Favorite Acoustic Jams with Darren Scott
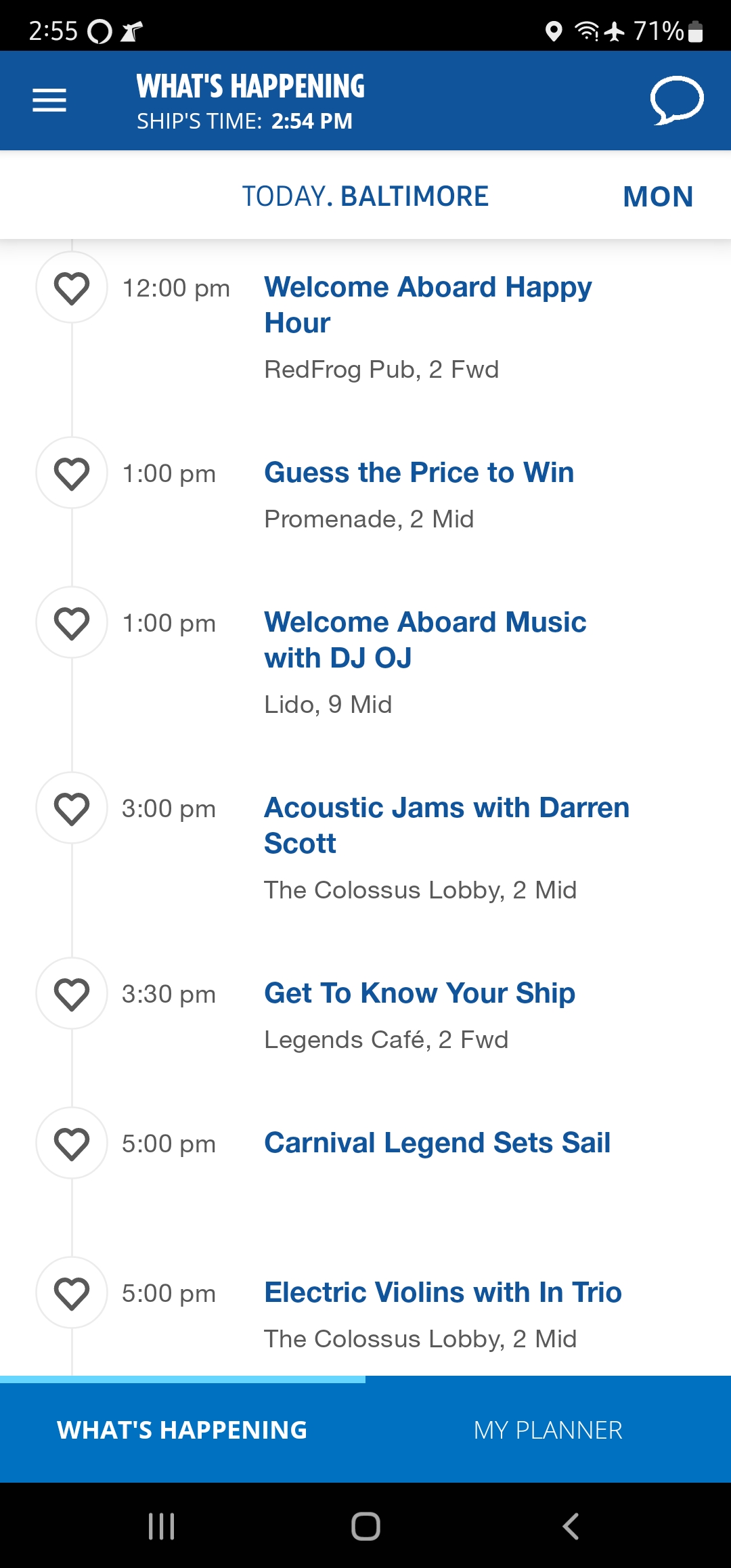731x1568 pixels. (x=72, y=808)
